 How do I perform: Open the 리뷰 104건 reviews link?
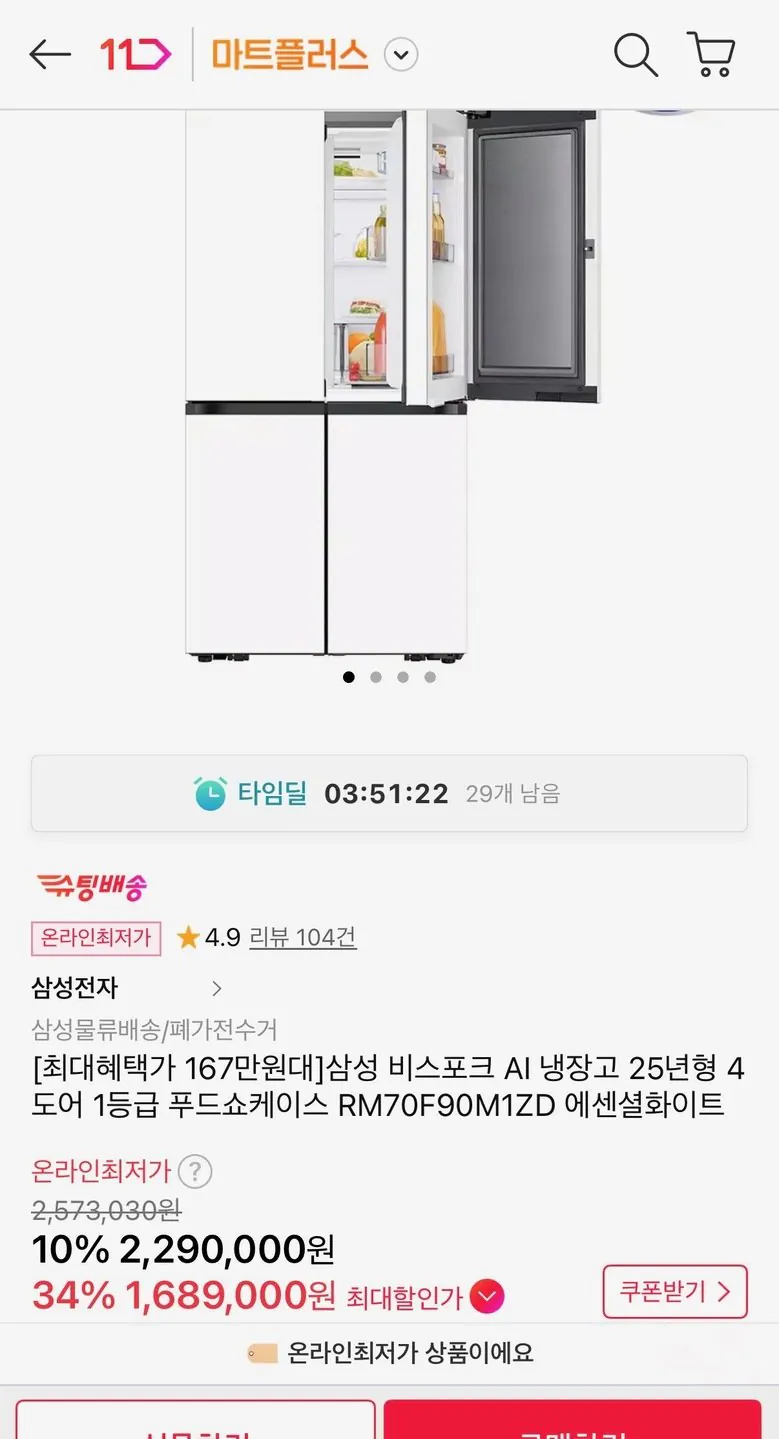(302, 938)
